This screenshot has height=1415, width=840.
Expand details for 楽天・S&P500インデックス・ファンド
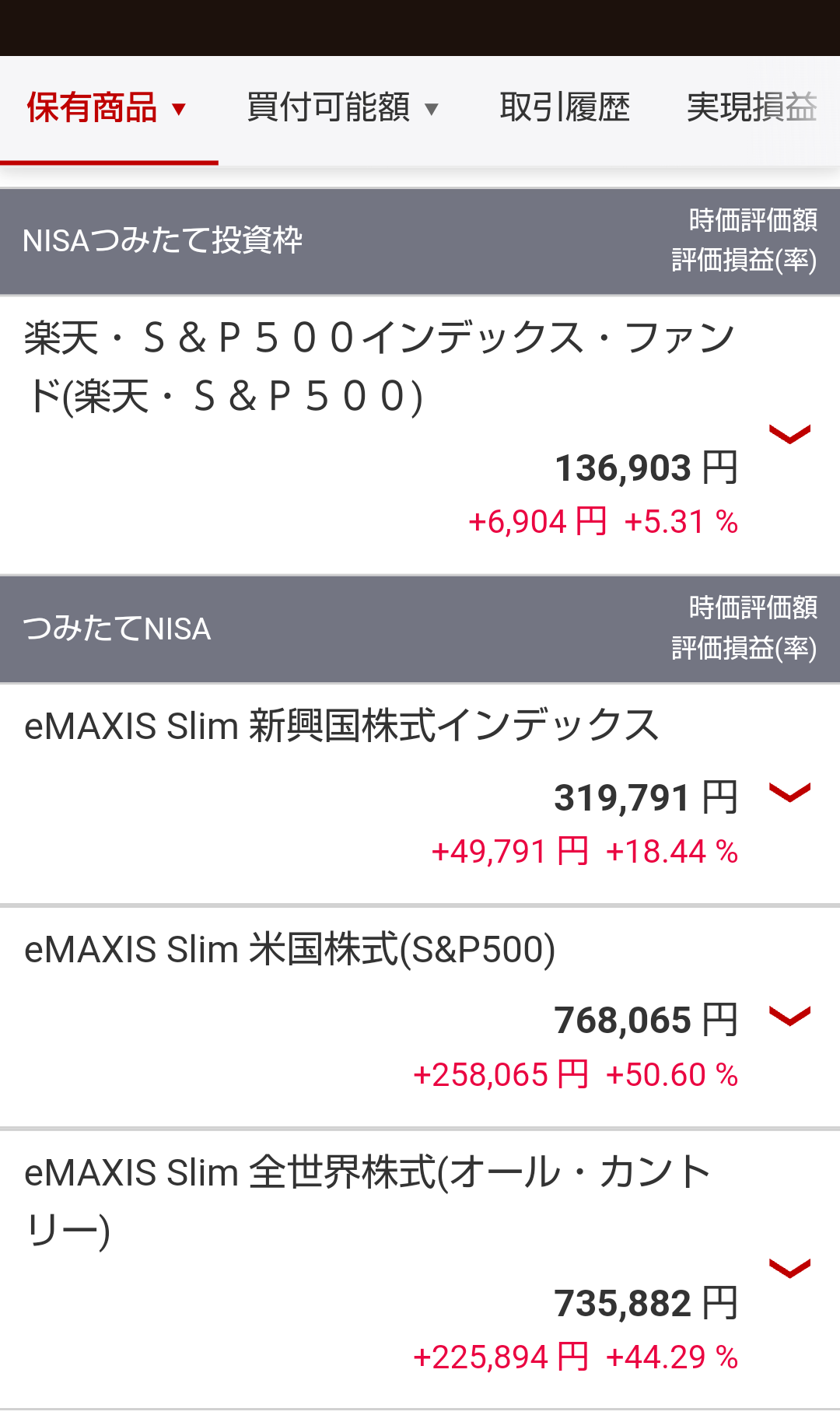pos(789,434)
